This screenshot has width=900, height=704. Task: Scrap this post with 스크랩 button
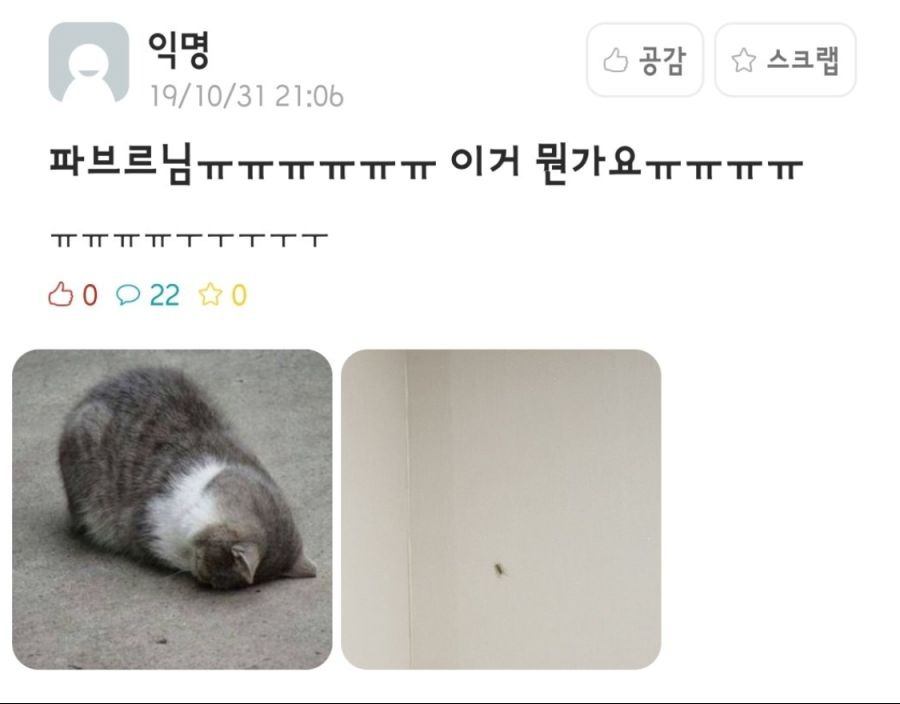point(785,61)
